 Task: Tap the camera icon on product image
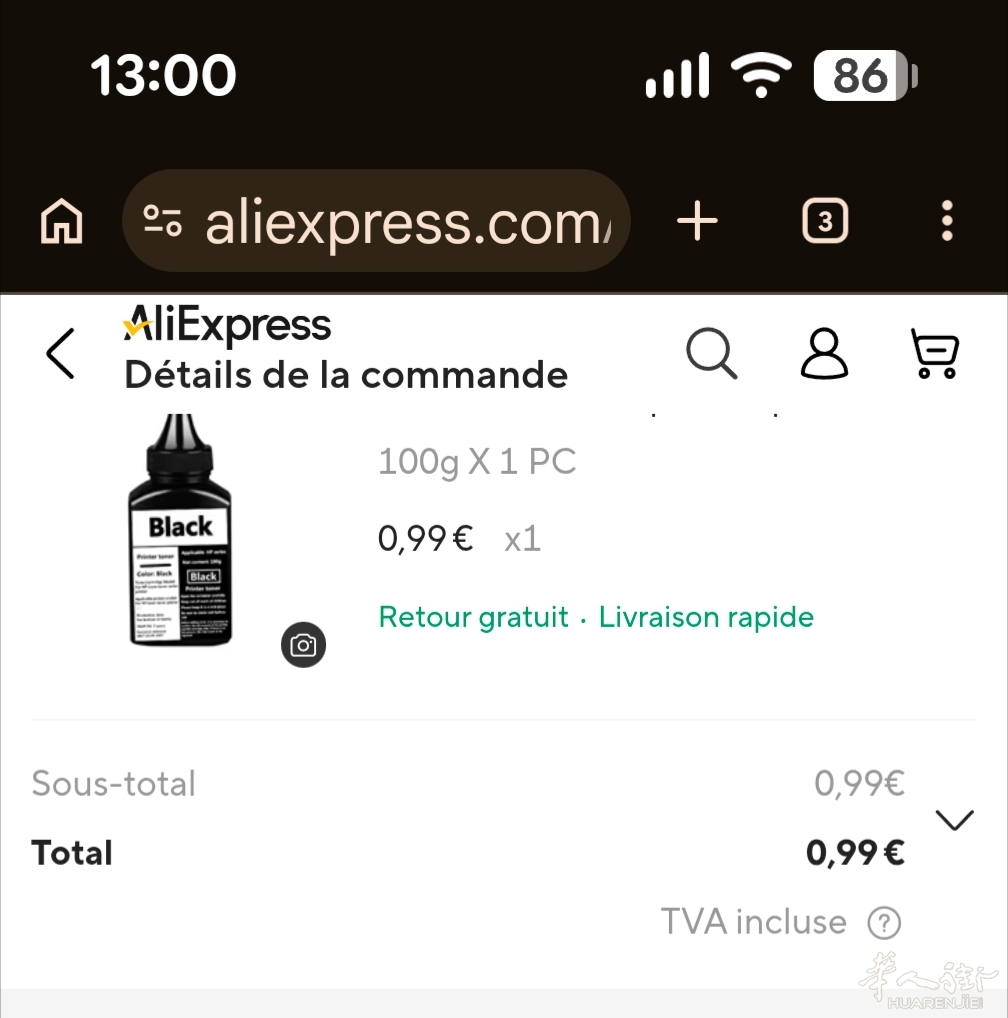click(x=303, y=646)
